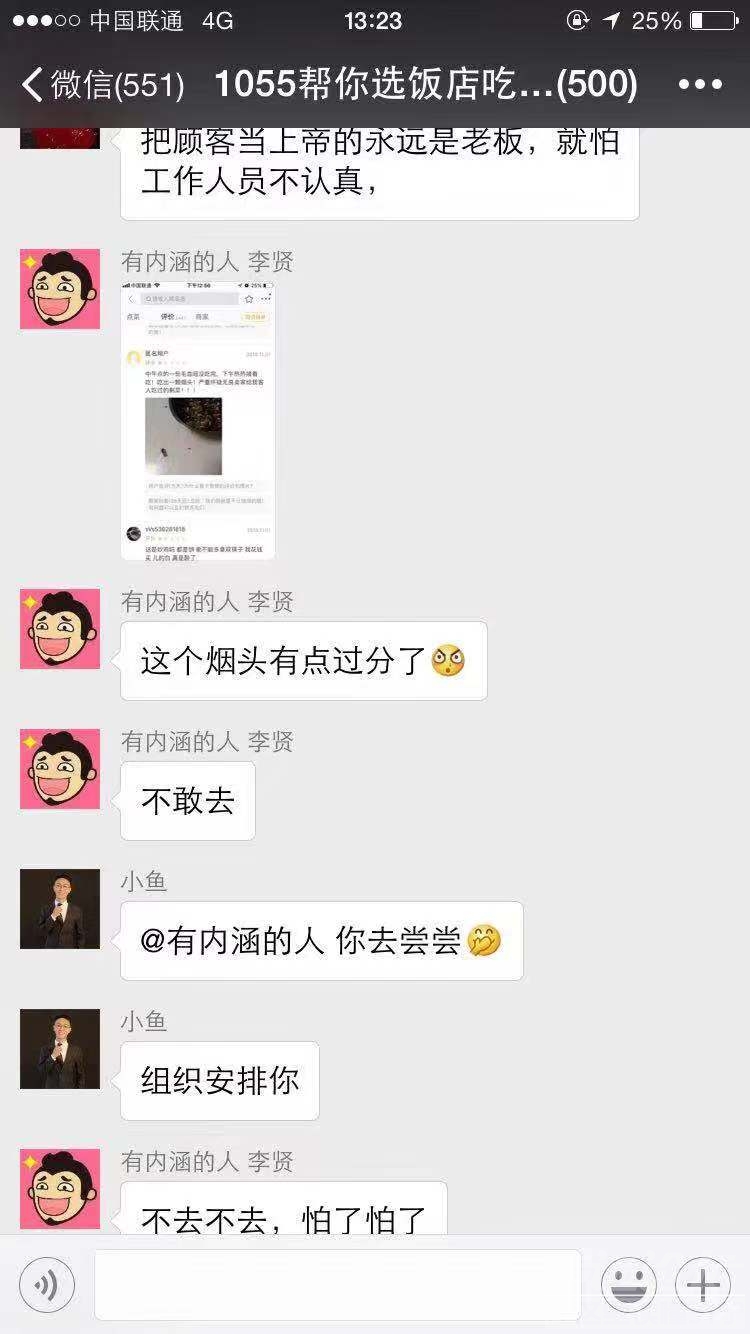750x1334 pixels.
Task: Focus the message text field
Action: (x=337, y=1285)
